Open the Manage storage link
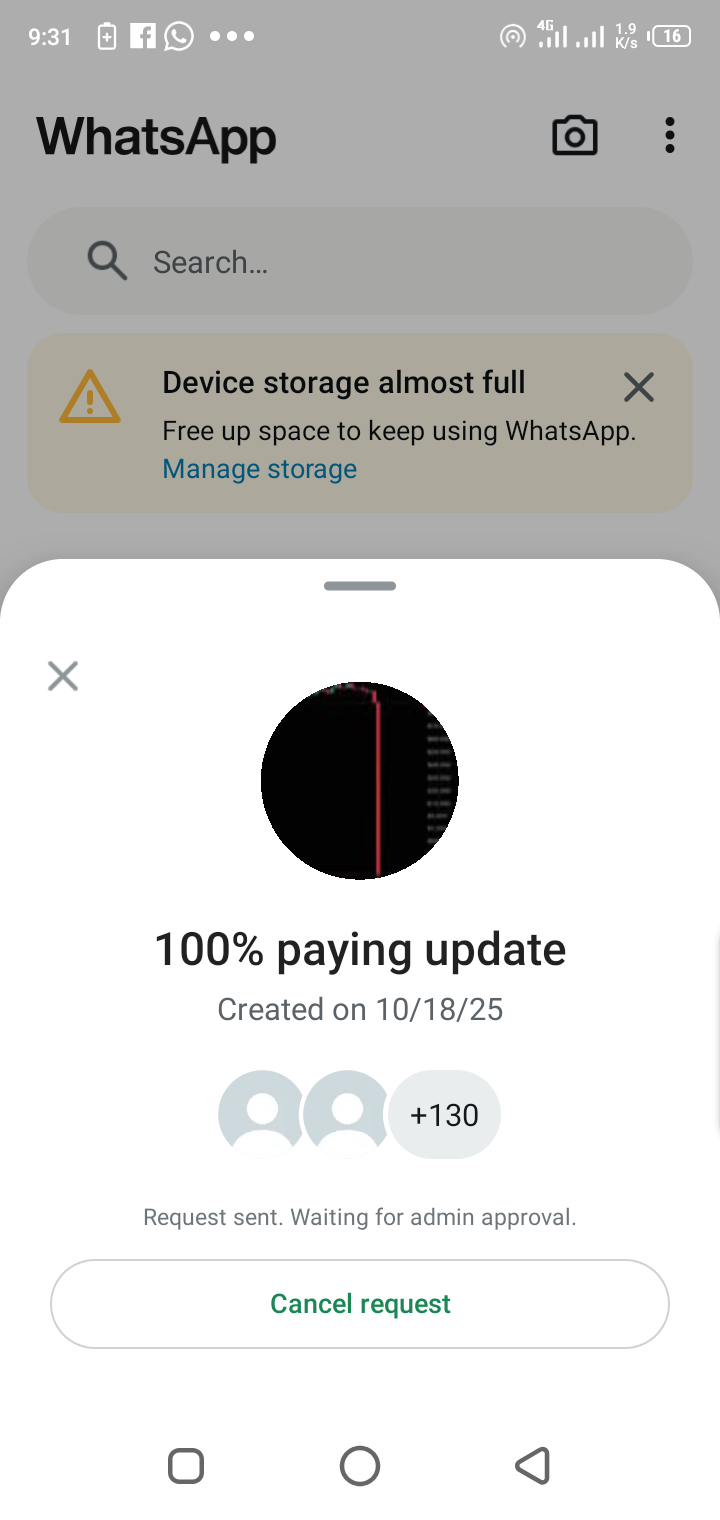Image resolution: width=720 pixels, height=1520 pixels. [x=259, y=469]
